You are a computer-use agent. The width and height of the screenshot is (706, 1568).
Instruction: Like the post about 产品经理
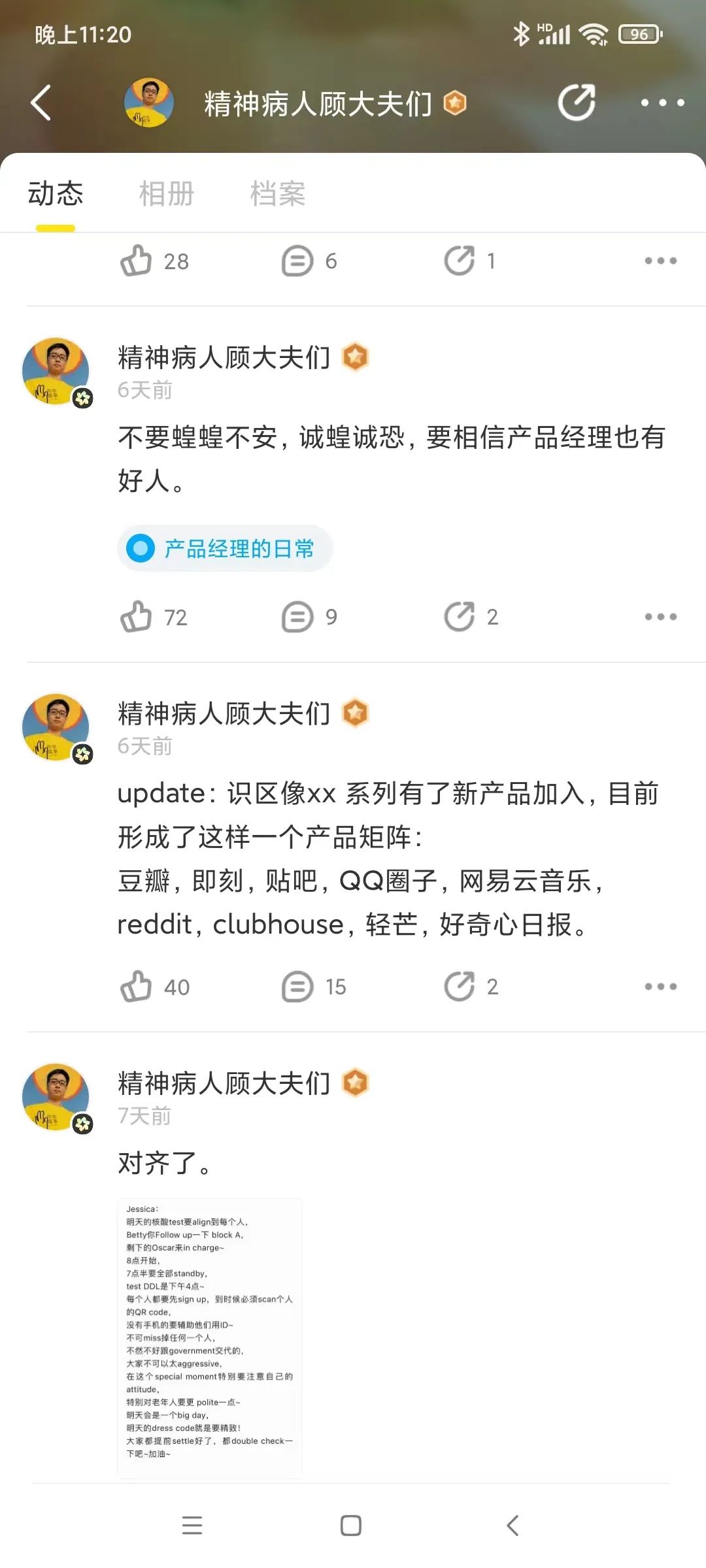pyautogui.click(x=137, y=616)
